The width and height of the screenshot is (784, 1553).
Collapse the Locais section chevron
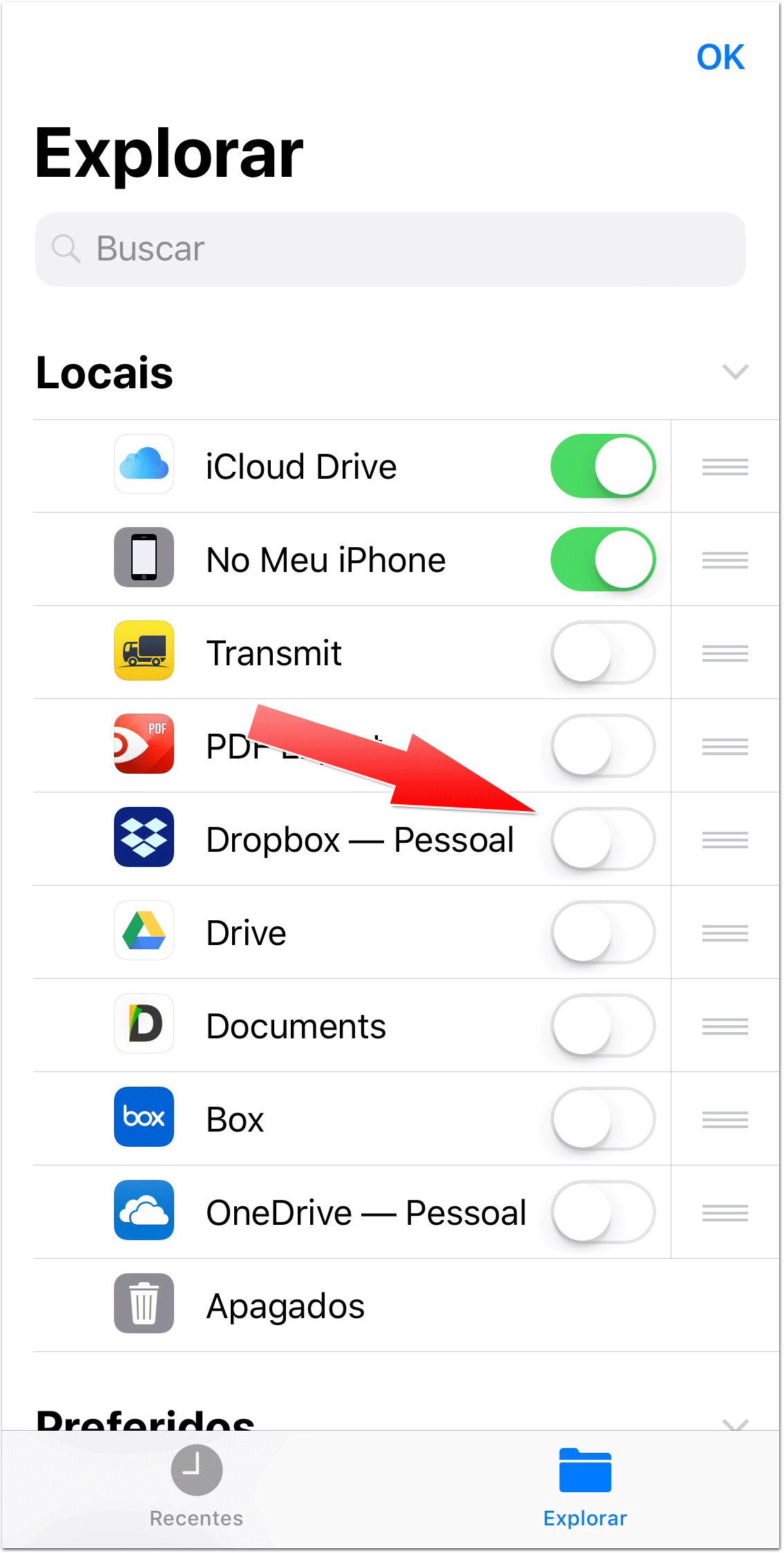735,372
